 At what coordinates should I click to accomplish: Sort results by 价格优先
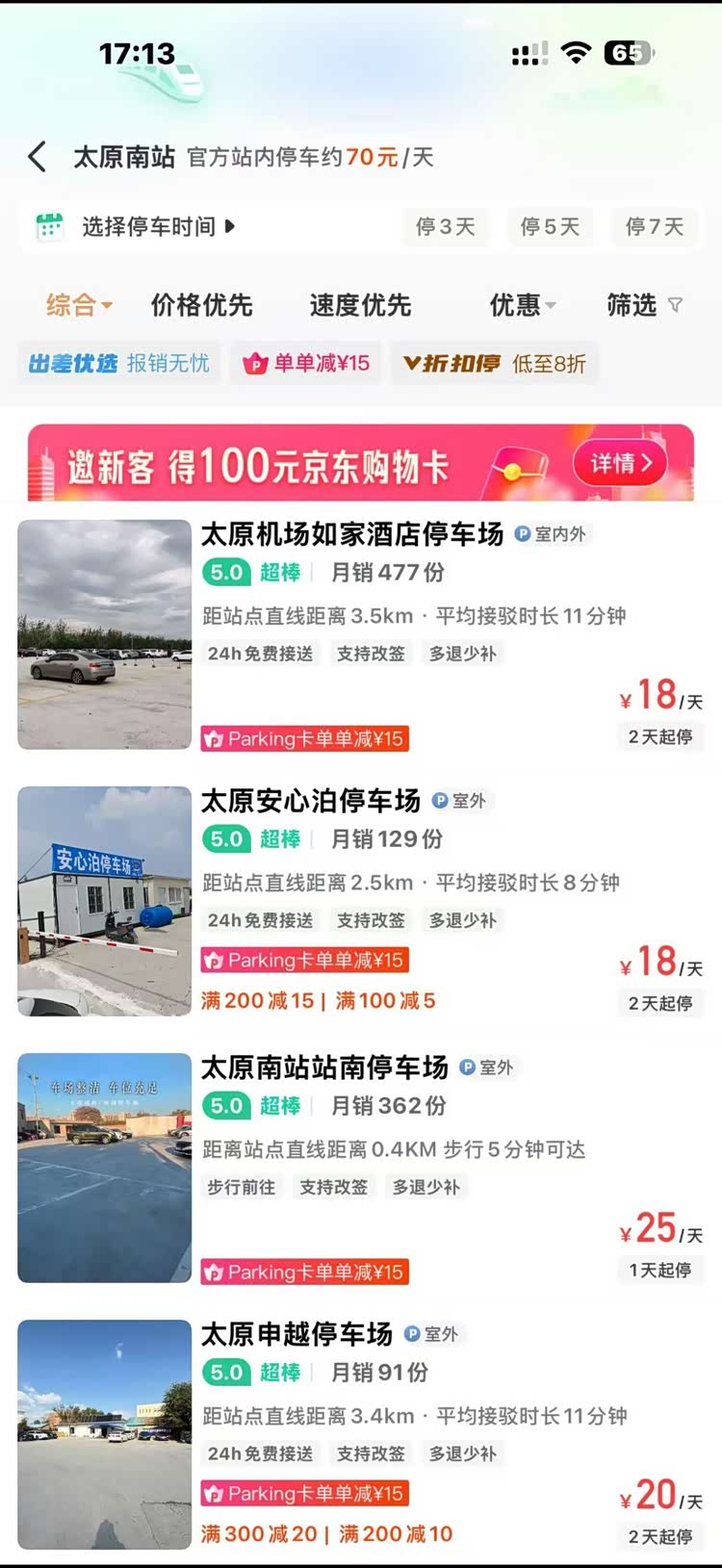[201, 305]
